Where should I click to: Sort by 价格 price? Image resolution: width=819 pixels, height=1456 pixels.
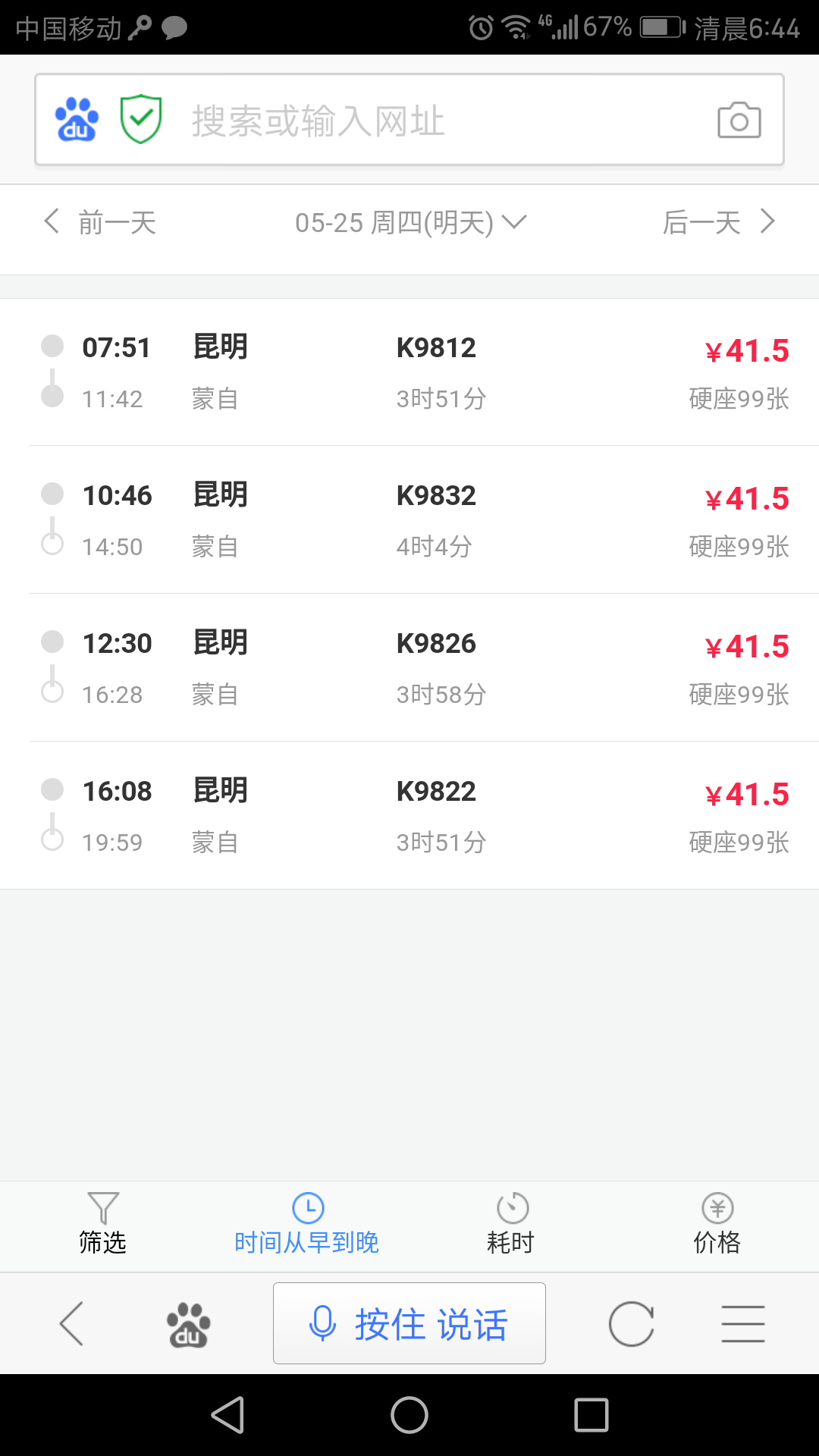click(717, 1224)
